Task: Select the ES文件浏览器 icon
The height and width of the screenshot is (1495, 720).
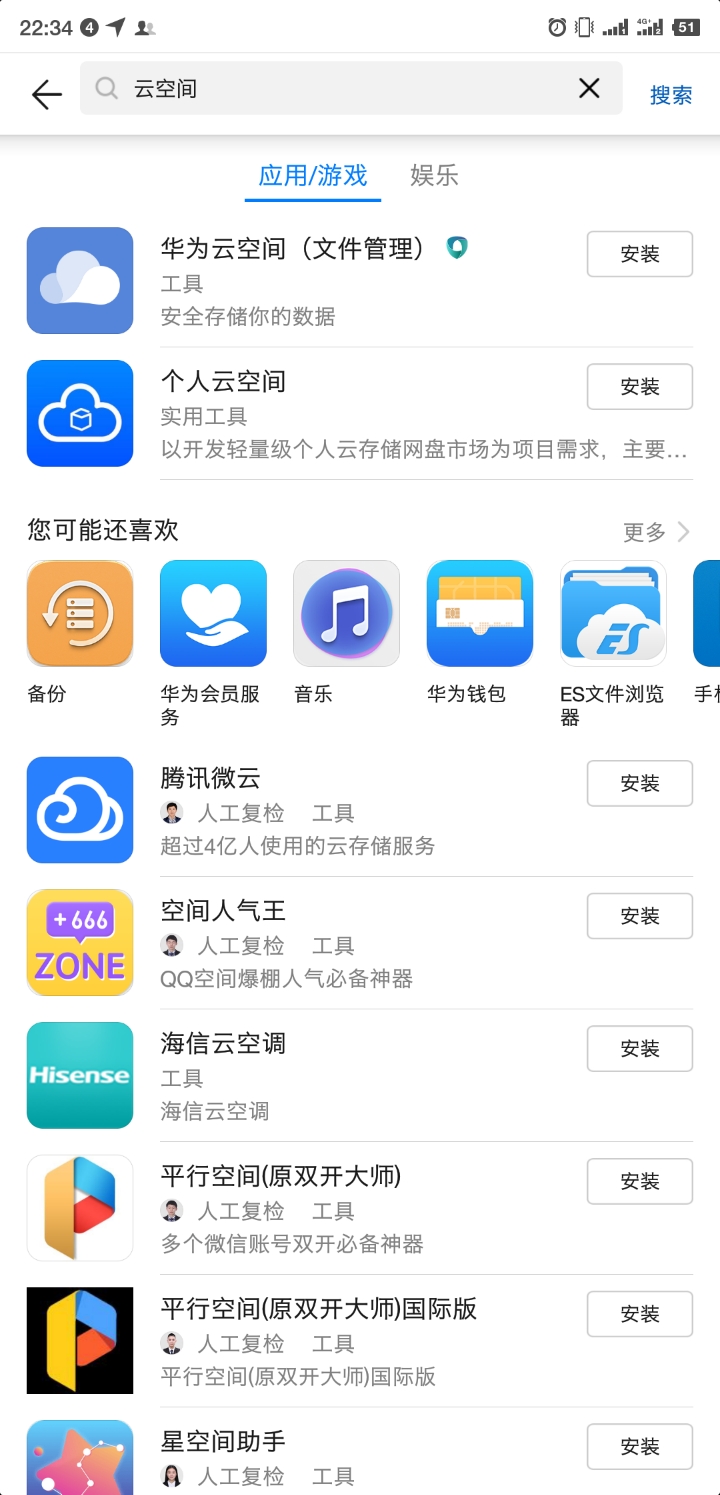Action: tap(612, 613)
